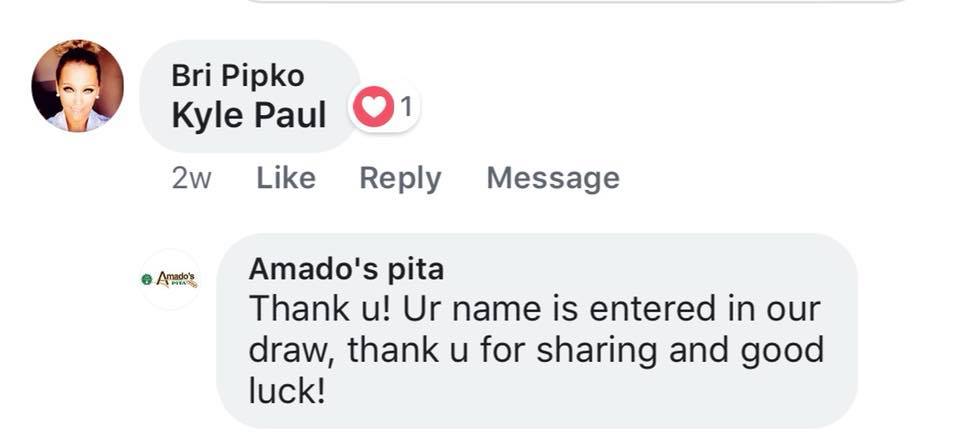Reply to Bri Pipko's comment
Screen dimensions: 960x440
click(x=400, y=178)
